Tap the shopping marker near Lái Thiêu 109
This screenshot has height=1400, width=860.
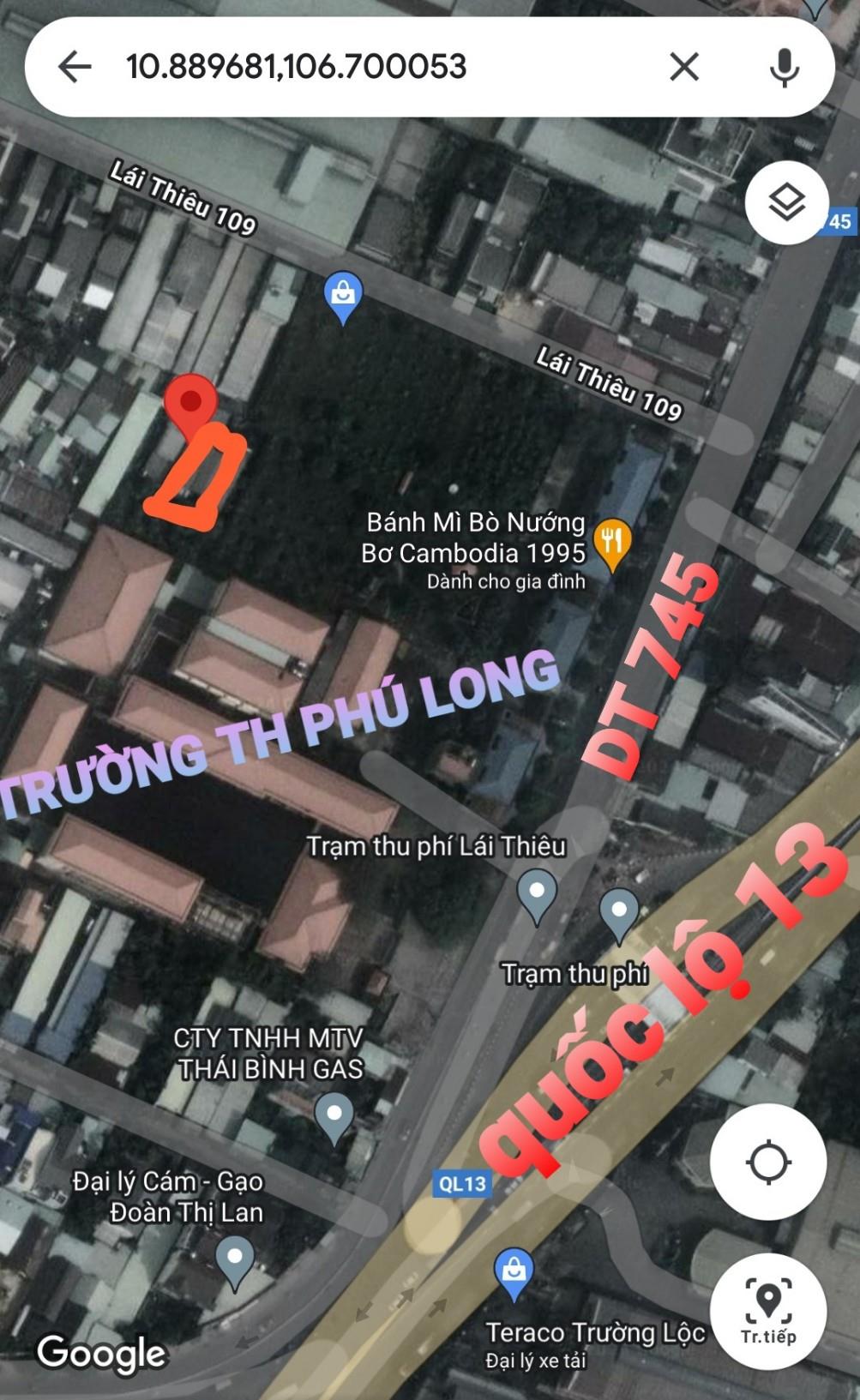pyautogui.click(x=343, y=296)
